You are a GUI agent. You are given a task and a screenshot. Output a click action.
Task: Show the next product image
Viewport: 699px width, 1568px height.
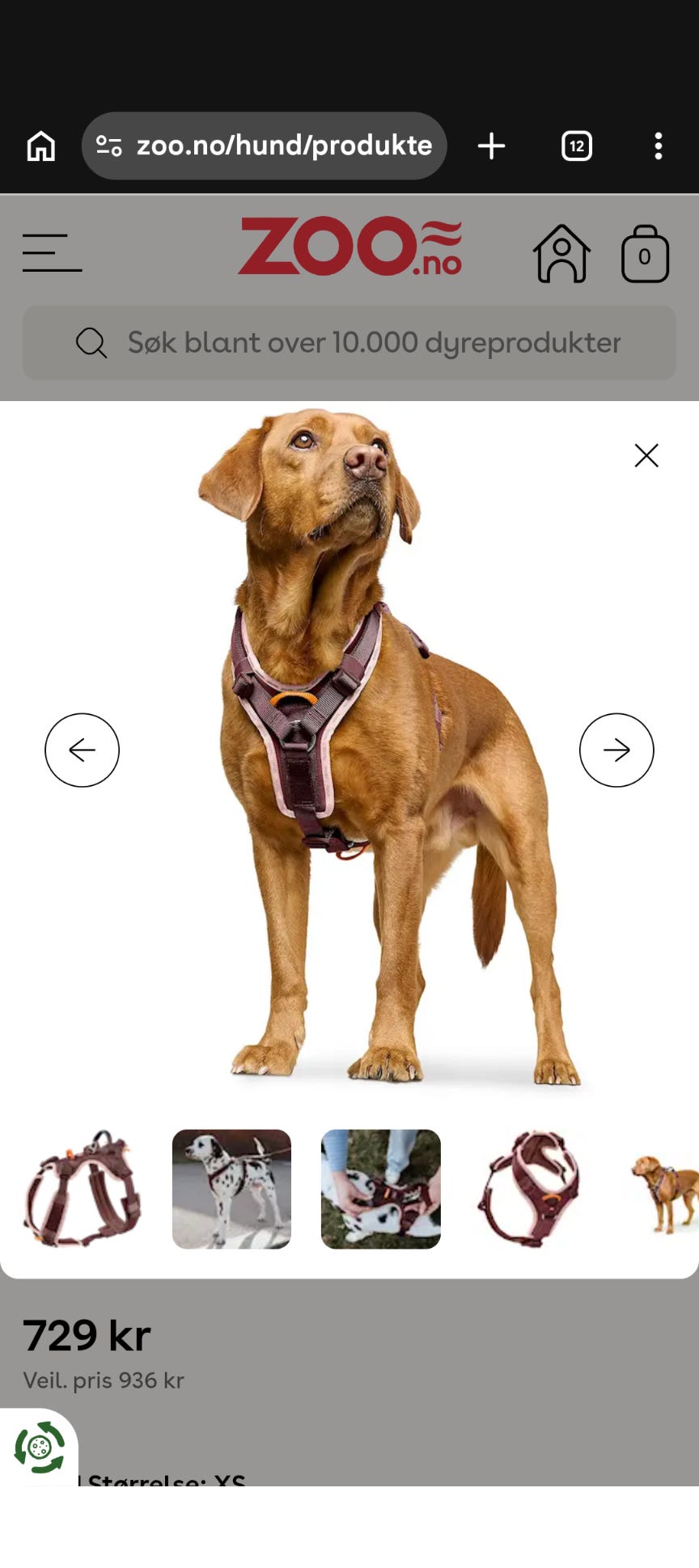616,750
